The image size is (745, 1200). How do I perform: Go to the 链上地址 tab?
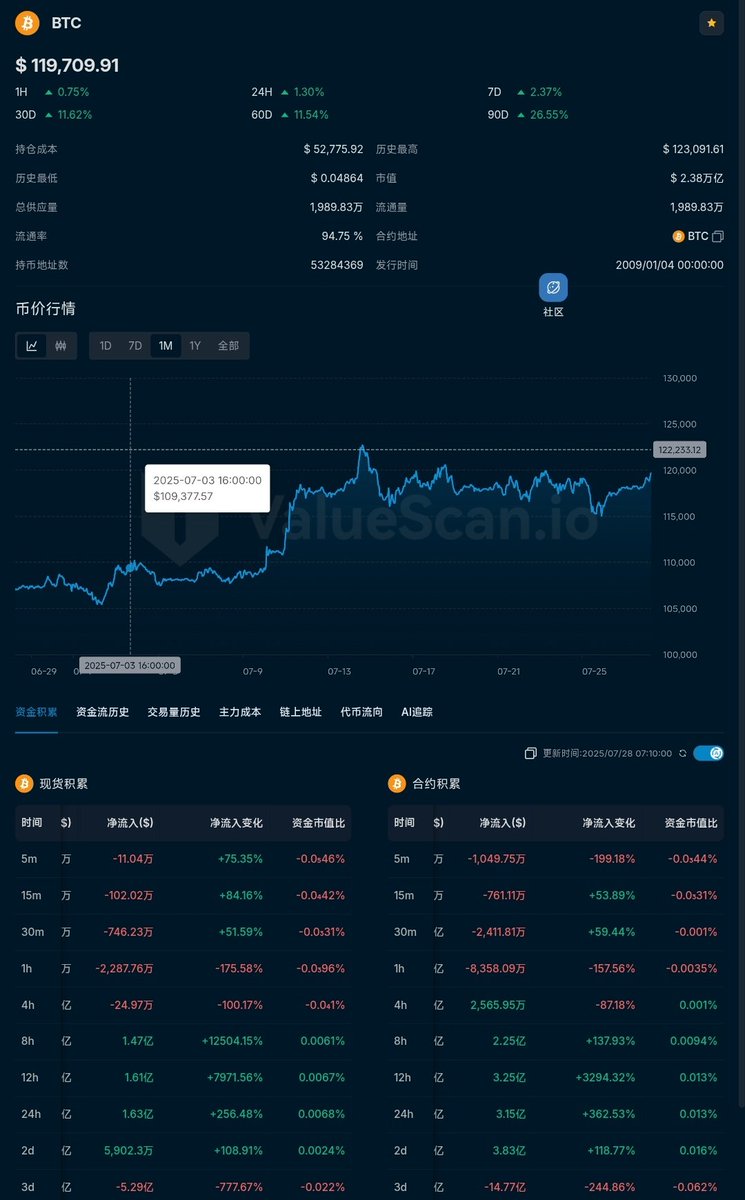click(301, 712)
